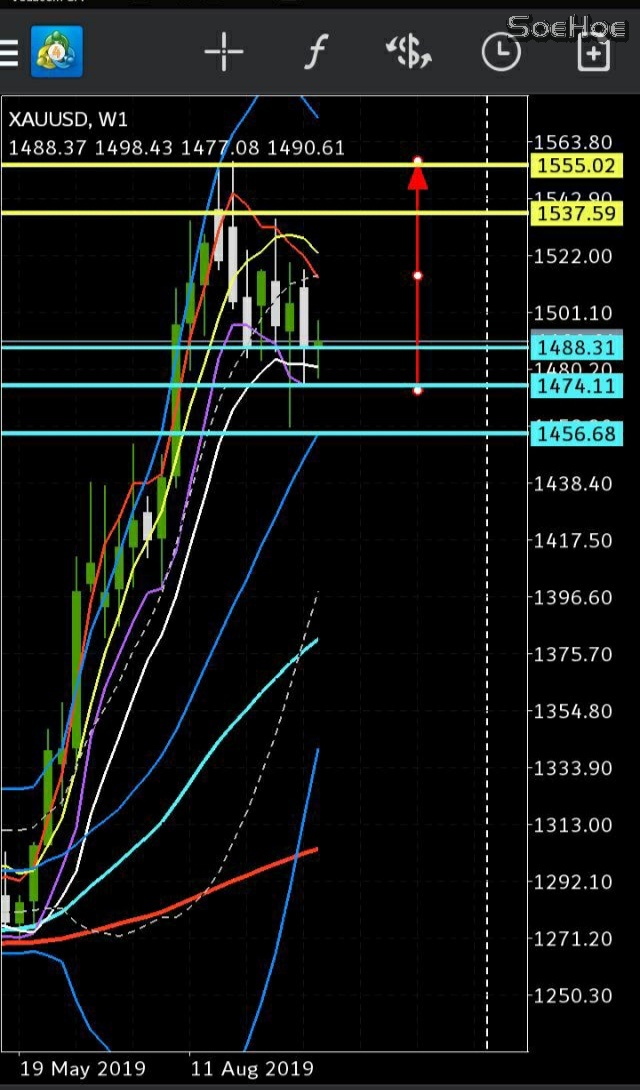Open the side drawer menu

pyautogui.click(x=9, y=52)
